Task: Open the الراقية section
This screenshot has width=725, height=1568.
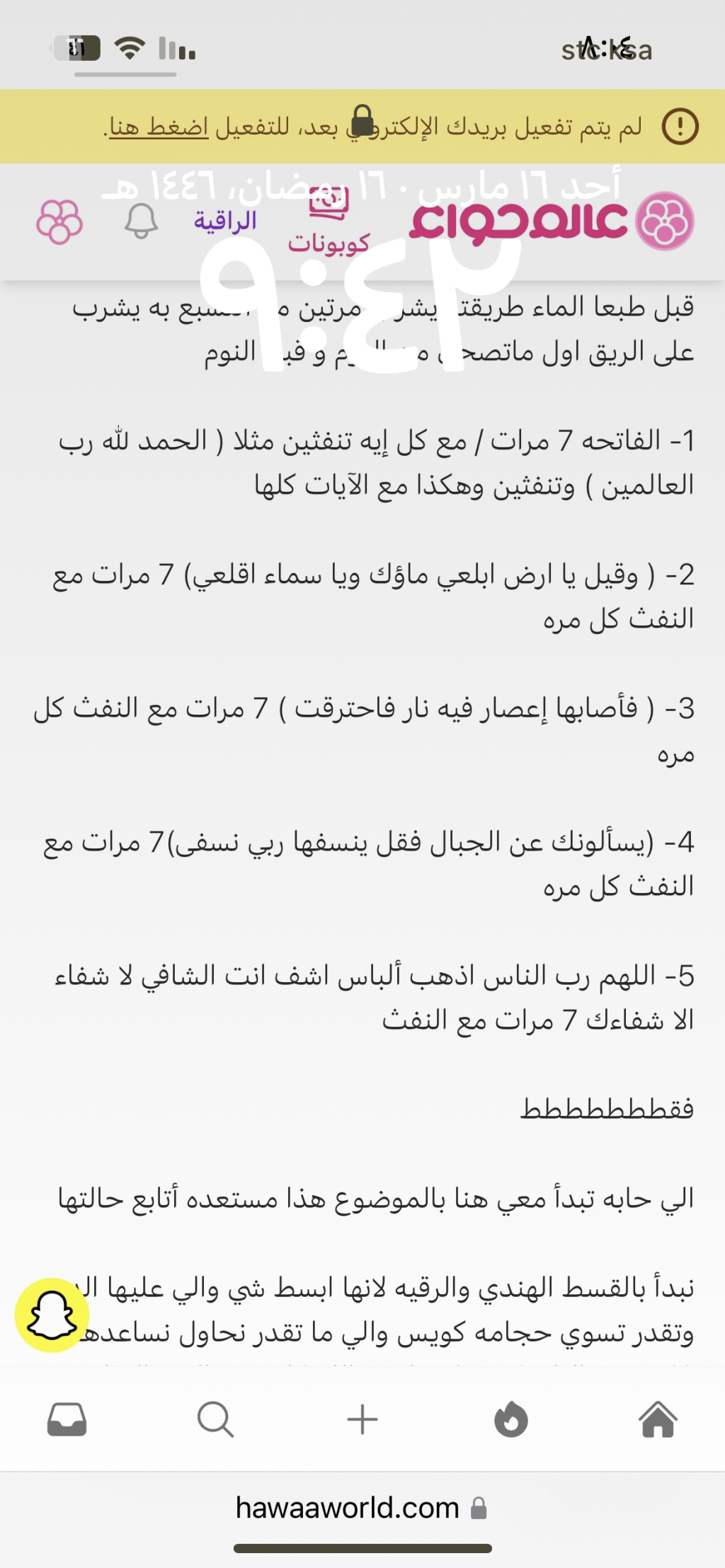Action: tap(225, 221)
